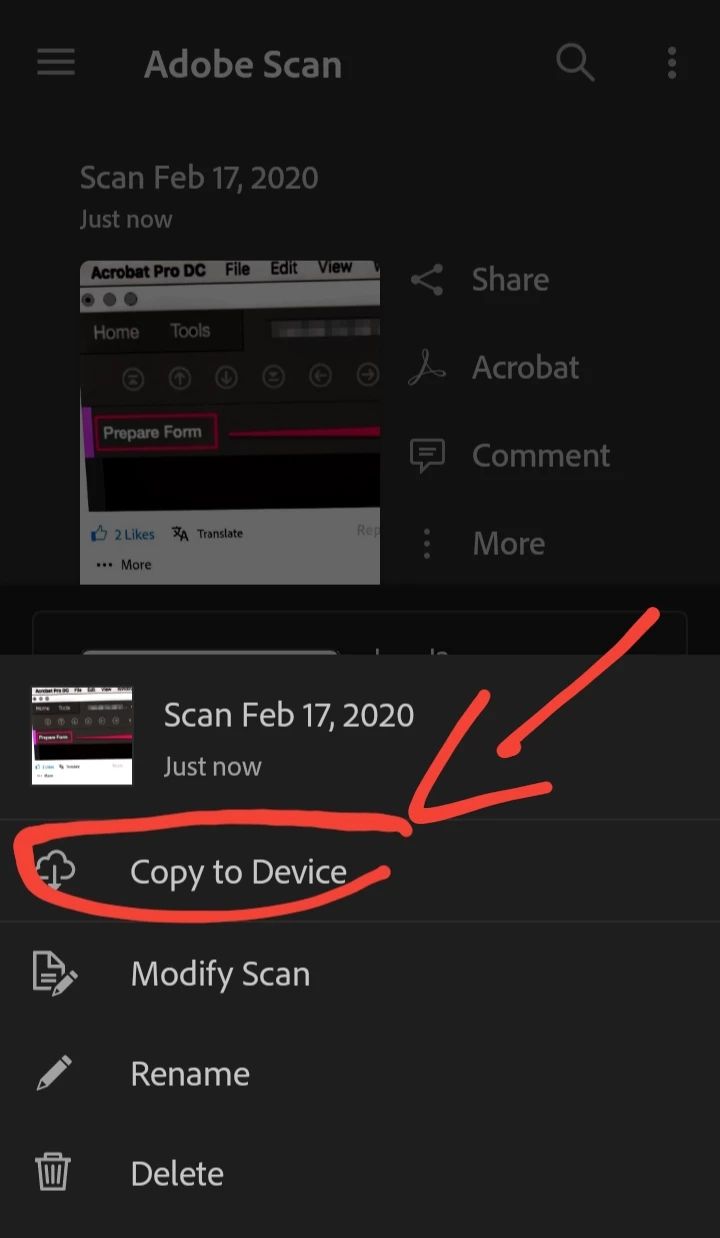Open the app bar overflow menu
Image resolution: width=720 pixels, height=1238 pixels.
click(x=672, y=63)
